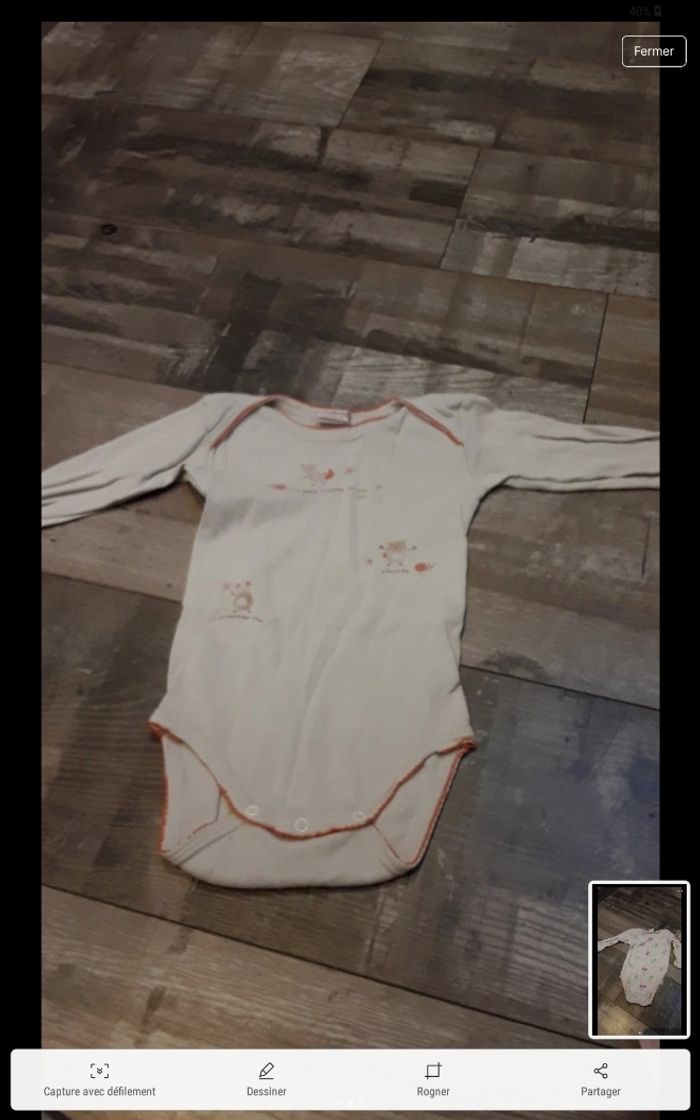The width and height of the screenshot is (700, 1120).
Task: Crop the screenshot using Rogner
Action: (x=433, y=1079)
